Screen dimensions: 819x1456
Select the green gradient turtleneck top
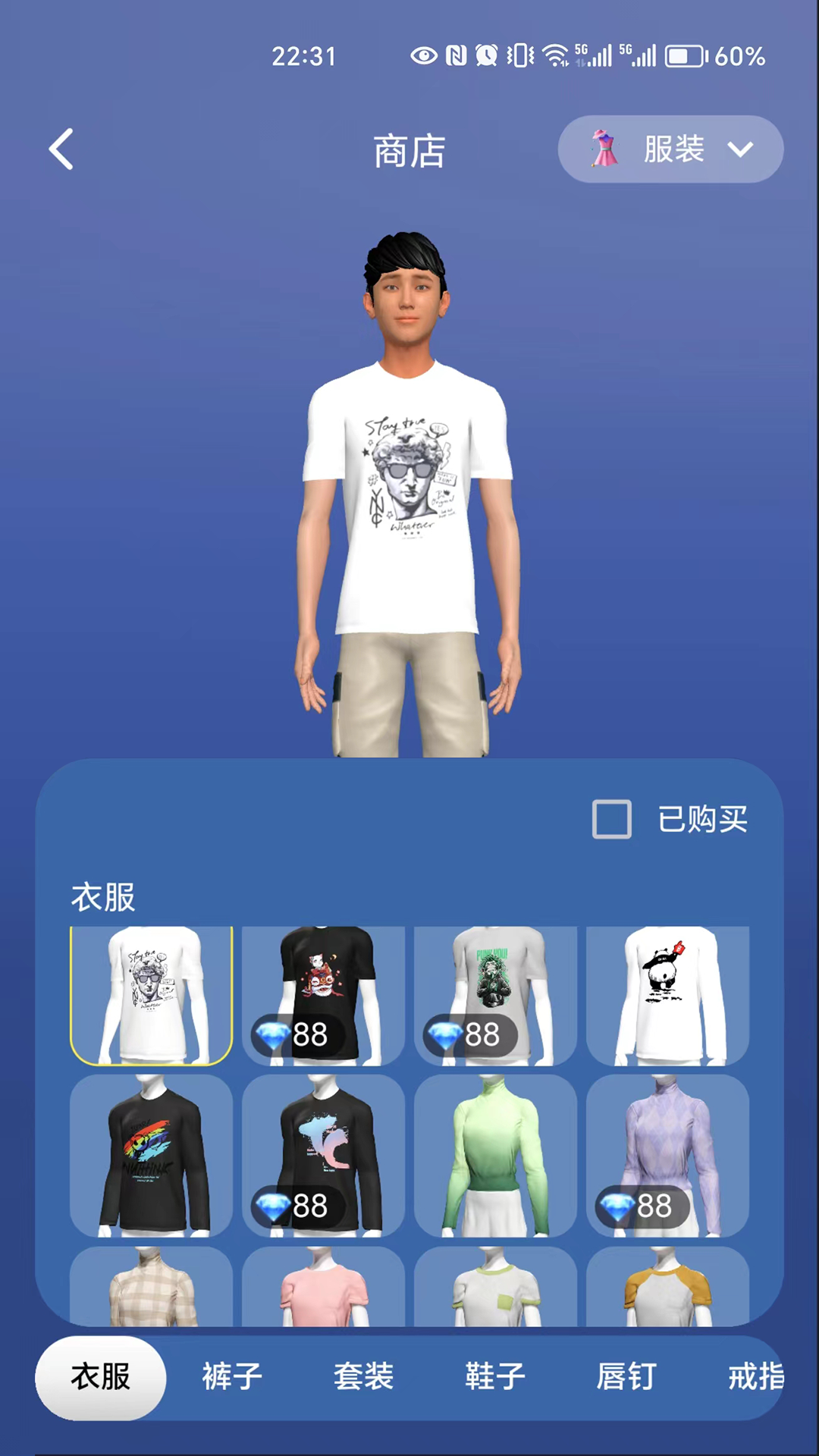[495, 1156]
